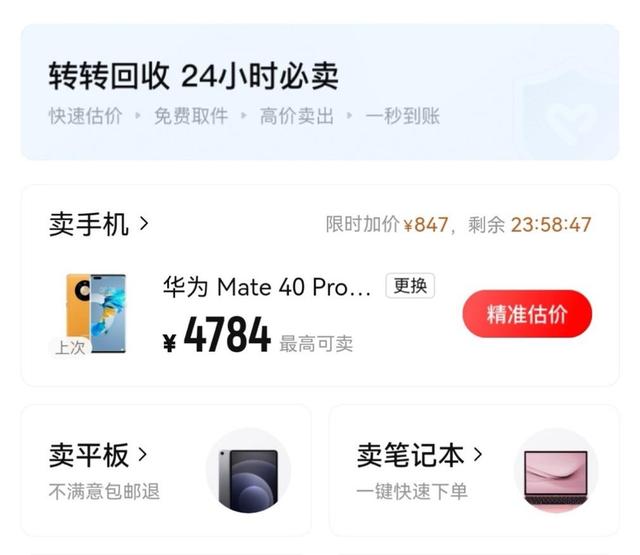
Task: Open the 转转回收 24小时必卖 banner
Action: [x=319, y=92]
